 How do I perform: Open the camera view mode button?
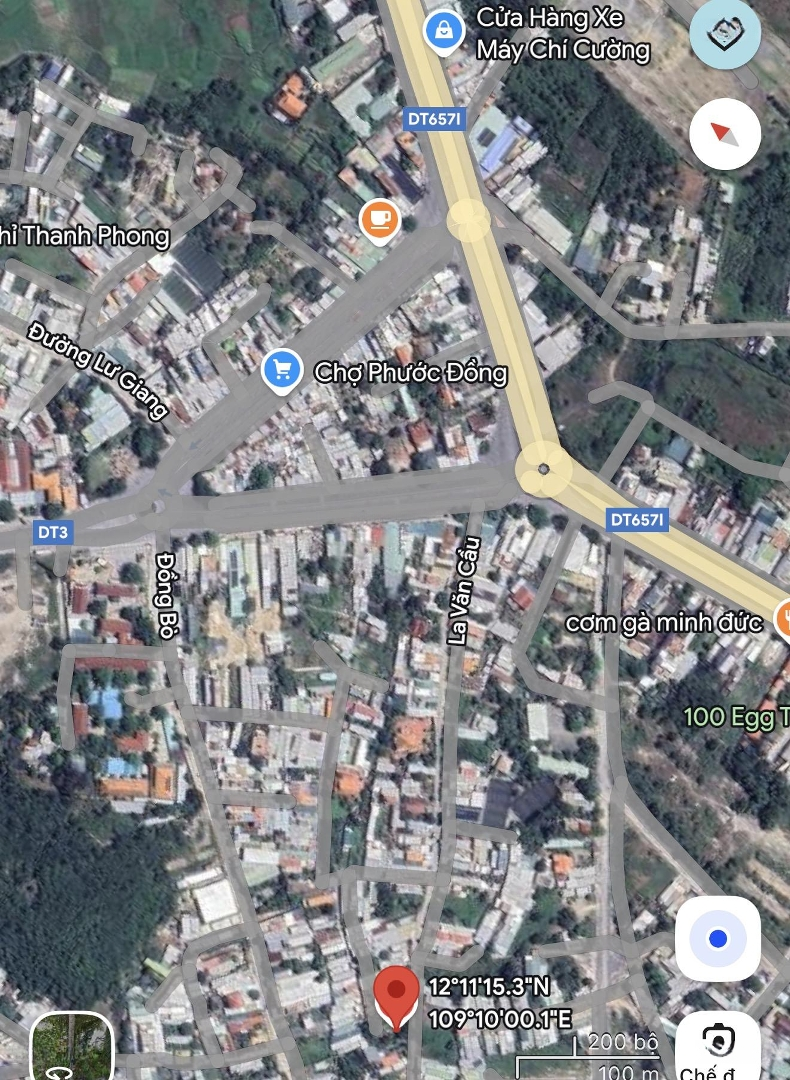[717, 1045]
